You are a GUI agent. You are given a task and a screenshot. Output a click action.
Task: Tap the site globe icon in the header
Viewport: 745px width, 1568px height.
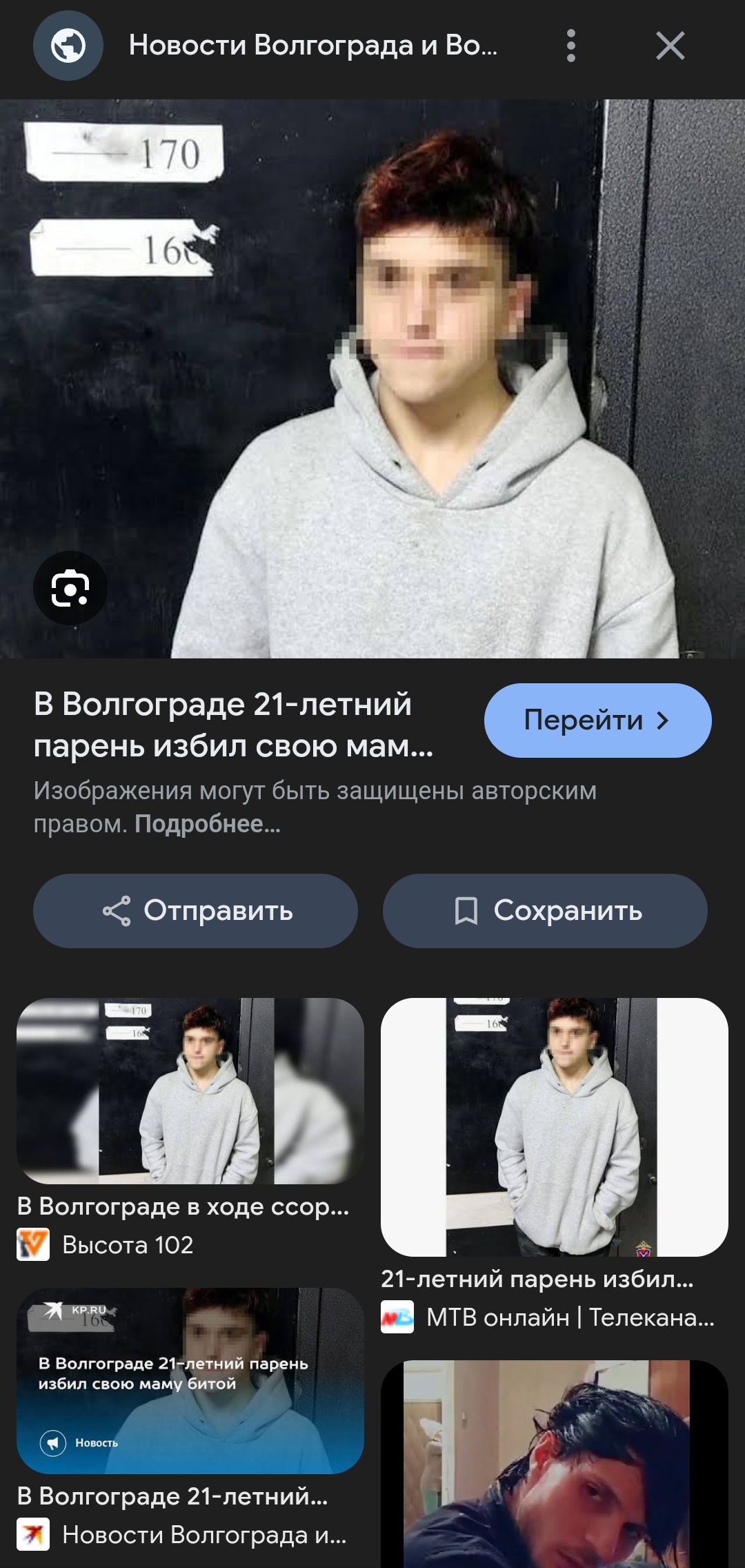pyautogui.click(x=68, y=46)
